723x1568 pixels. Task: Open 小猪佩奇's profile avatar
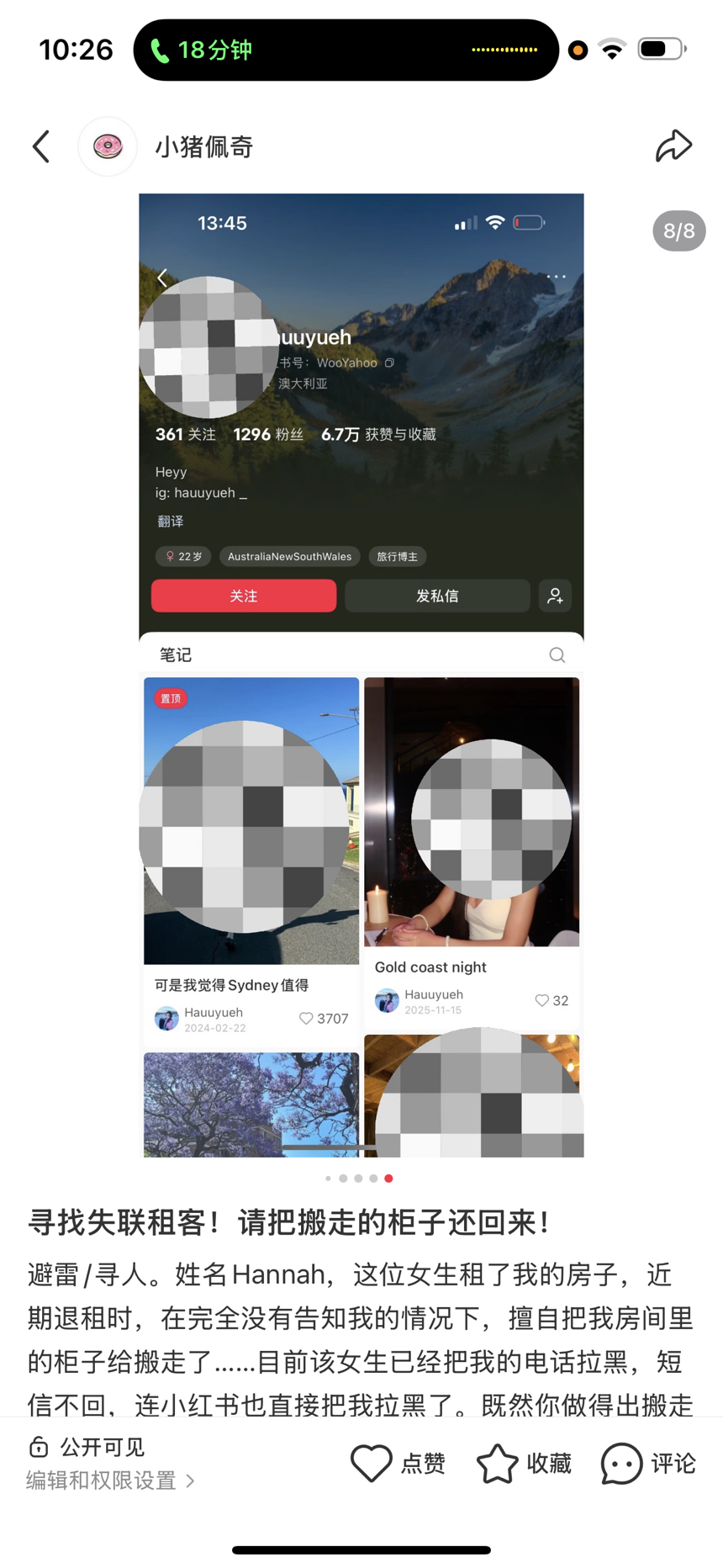coord(108,146)
